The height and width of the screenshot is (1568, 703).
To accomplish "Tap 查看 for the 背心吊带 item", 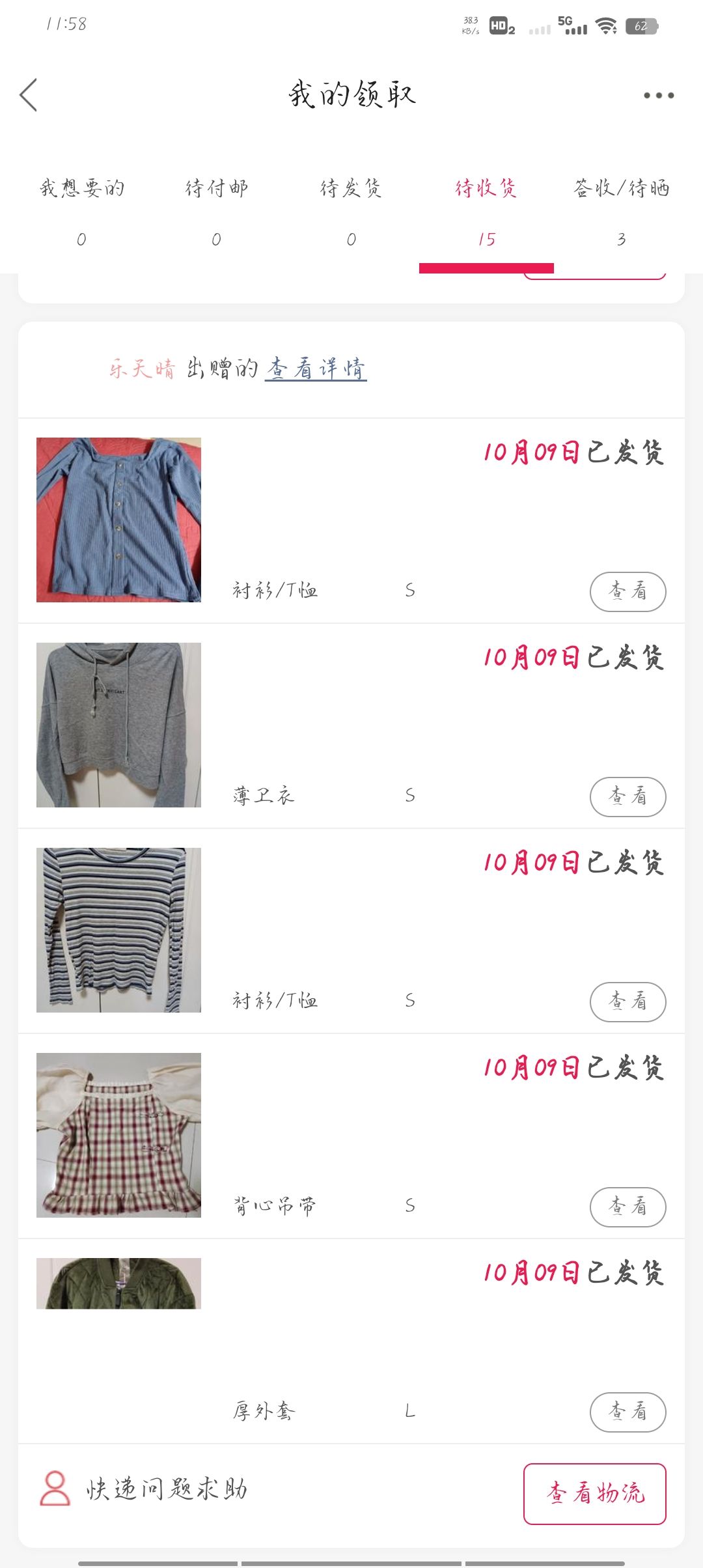I will click(627, 1207).
